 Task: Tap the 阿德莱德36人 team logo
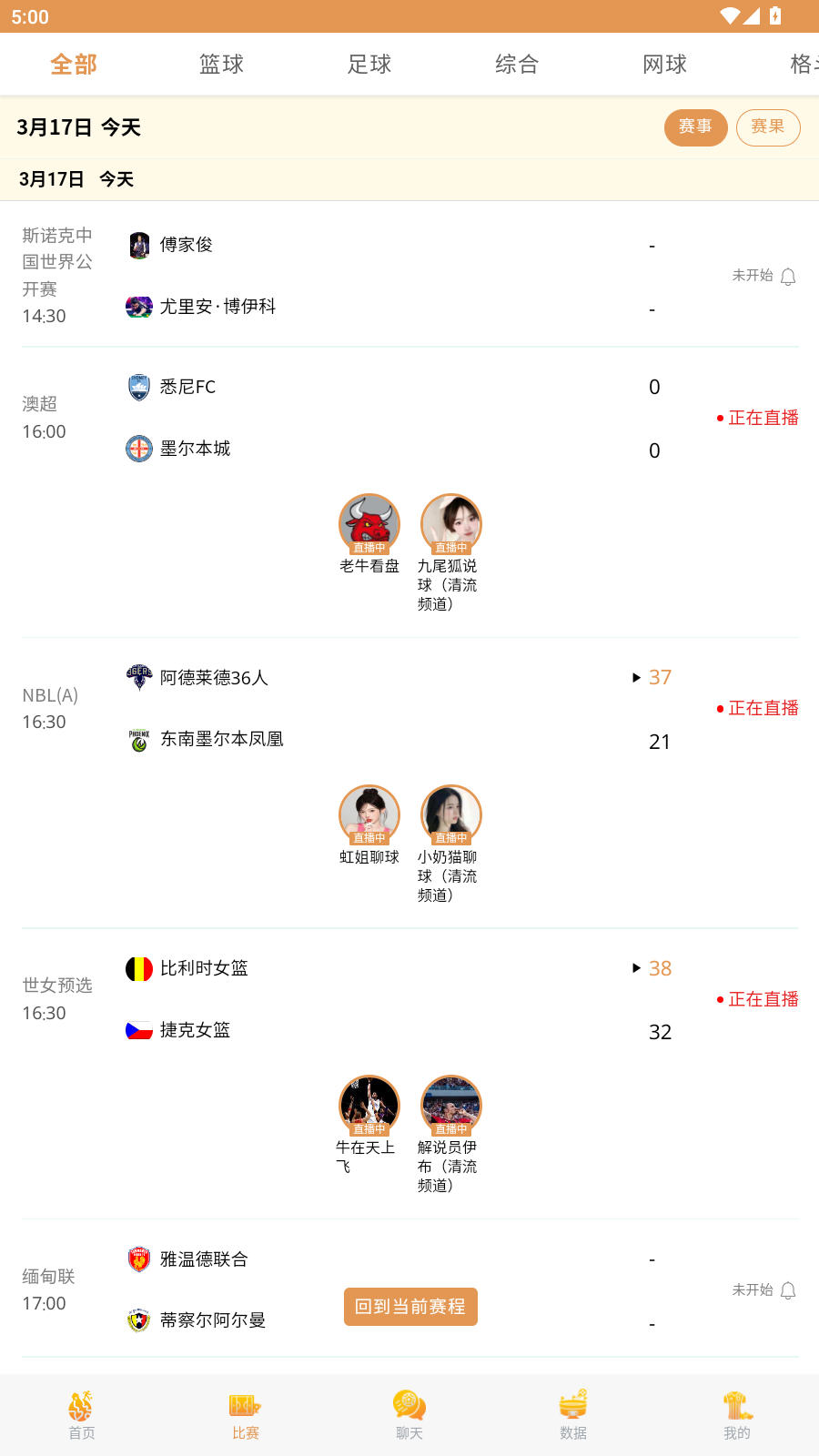(x=138, y=676)
